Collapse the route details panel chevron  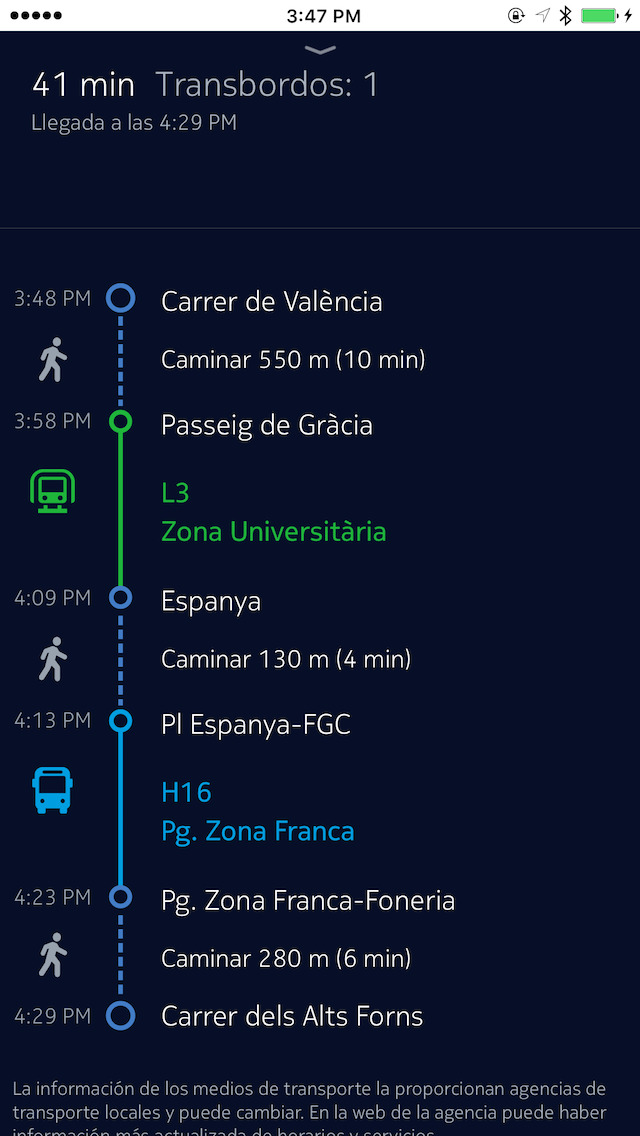click(x=320, y=50)
